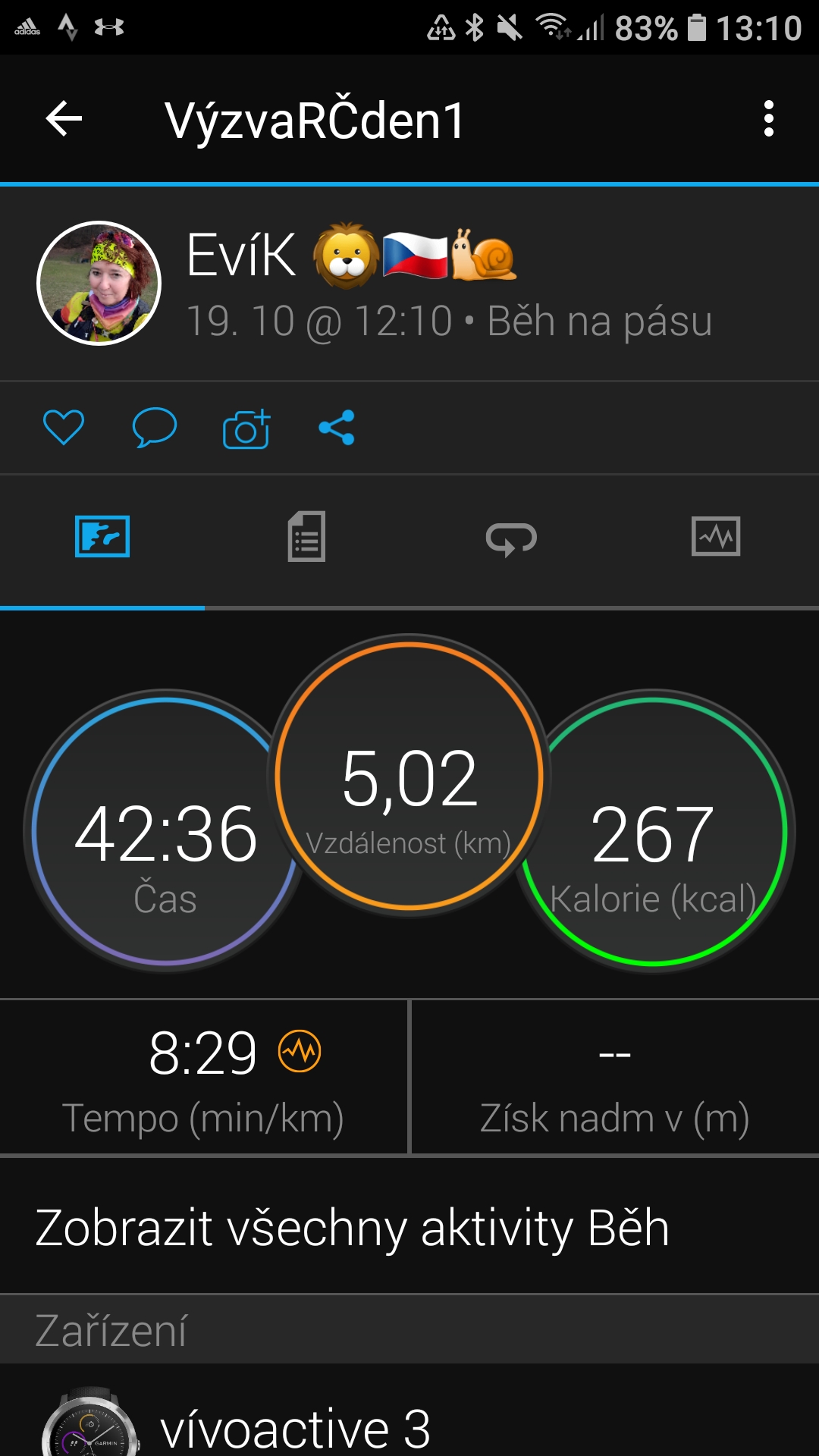This screenshot has width=819, height=1456.
Task: Like this activity with the heart
Action: [64, 428]
